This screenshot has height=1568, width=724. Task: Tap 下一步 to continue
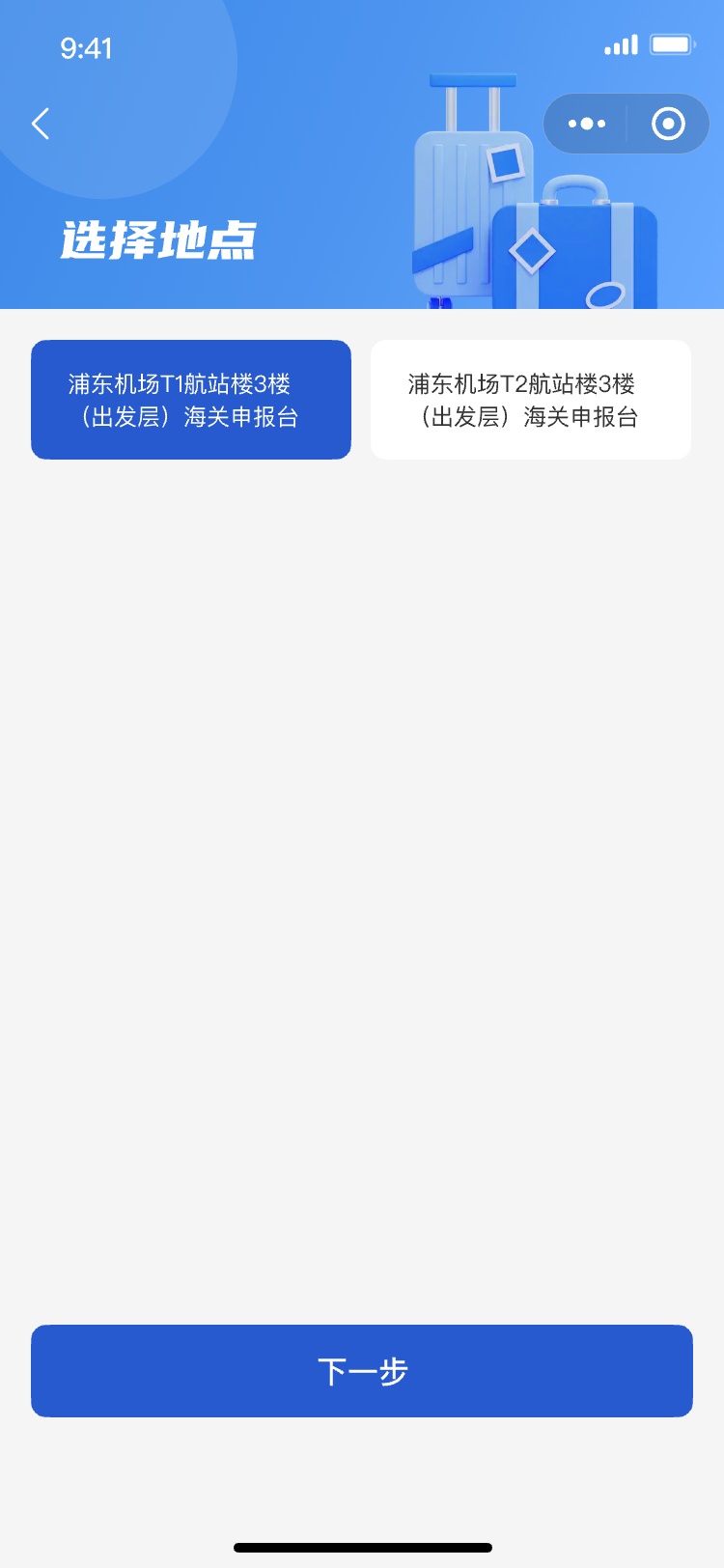pos(362,1371)
